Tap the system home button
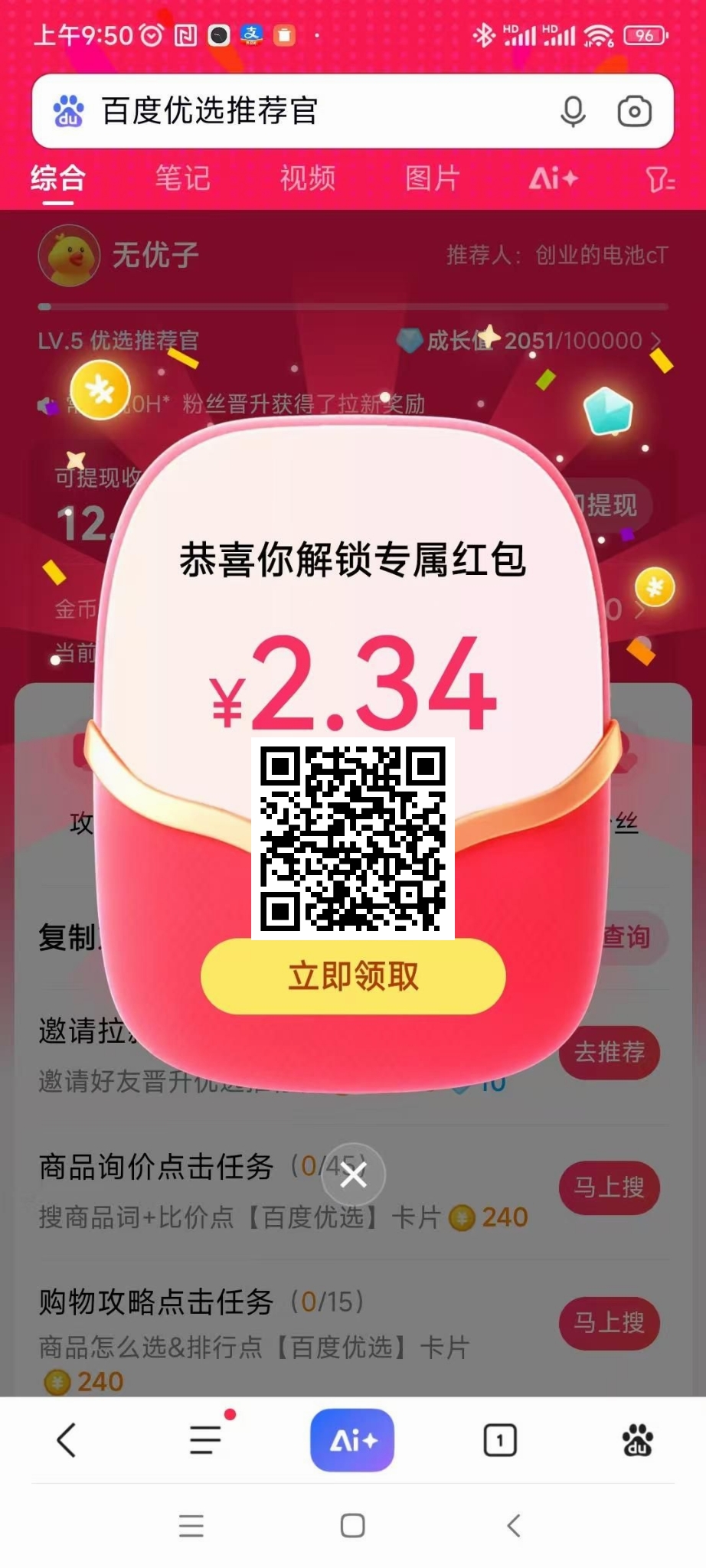This screenshot has width=706, height=1568. tap(352, 1525)
